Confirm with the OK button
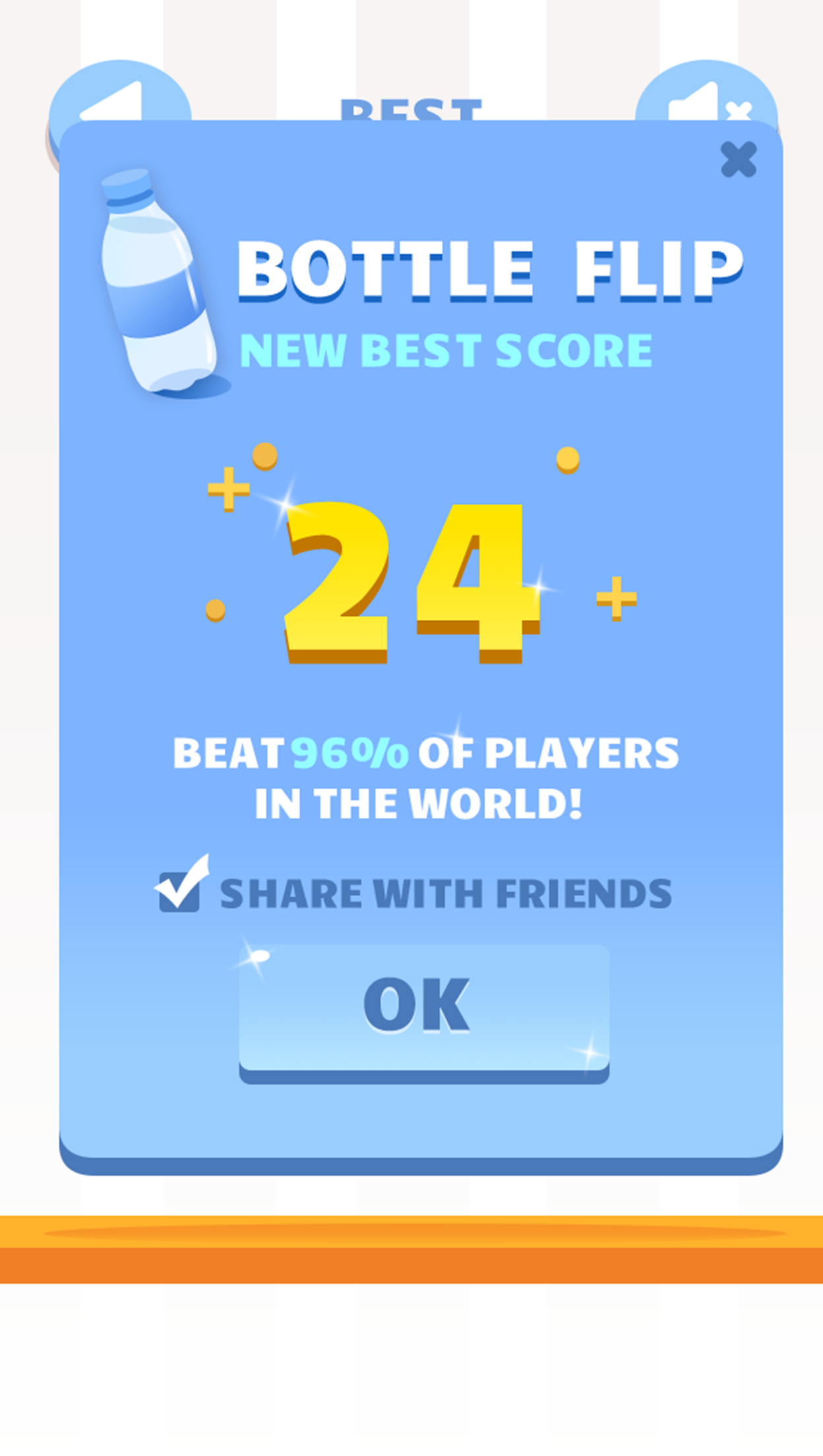The width and height of the screenshot is (823, 1456). [423, 1013]
